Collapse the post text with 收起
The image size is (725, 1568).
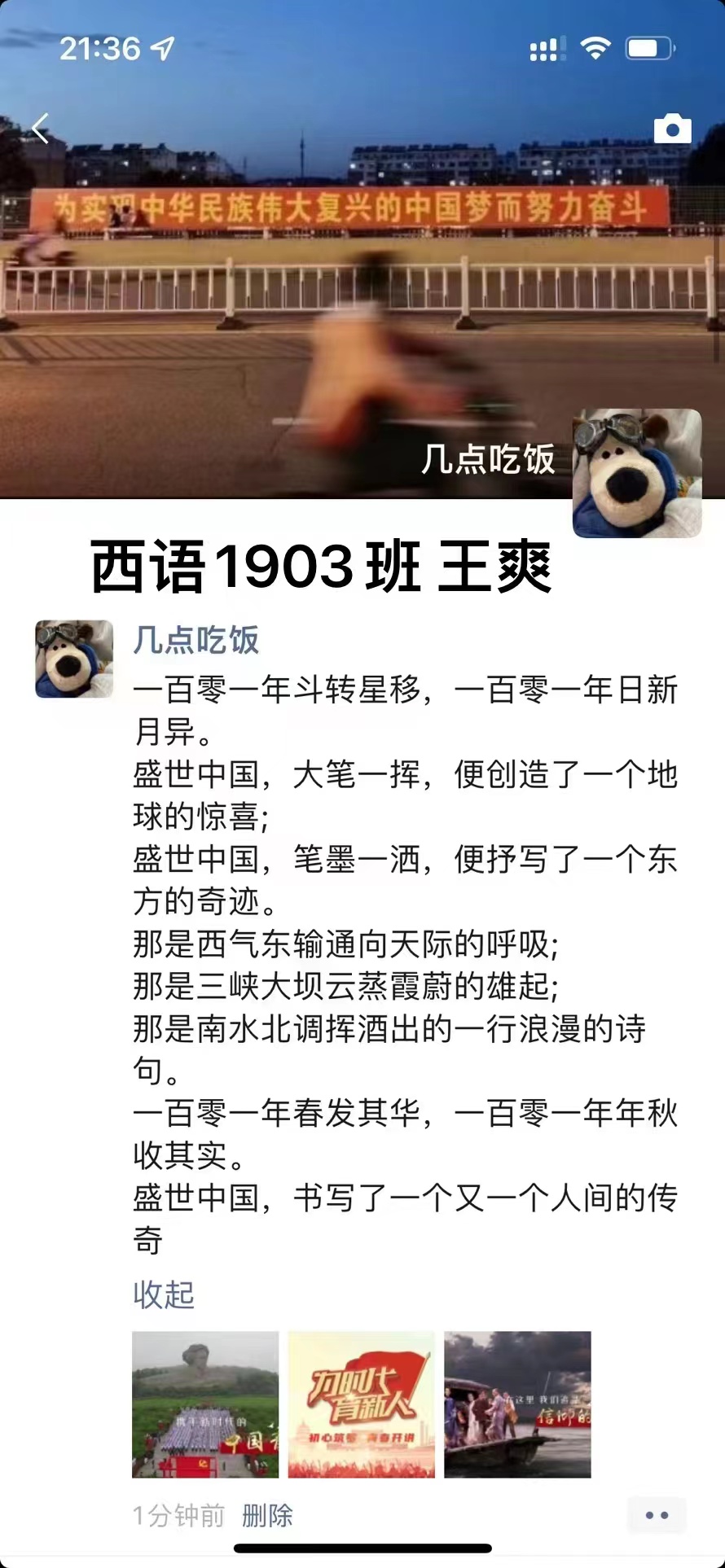click(164, 1294)
